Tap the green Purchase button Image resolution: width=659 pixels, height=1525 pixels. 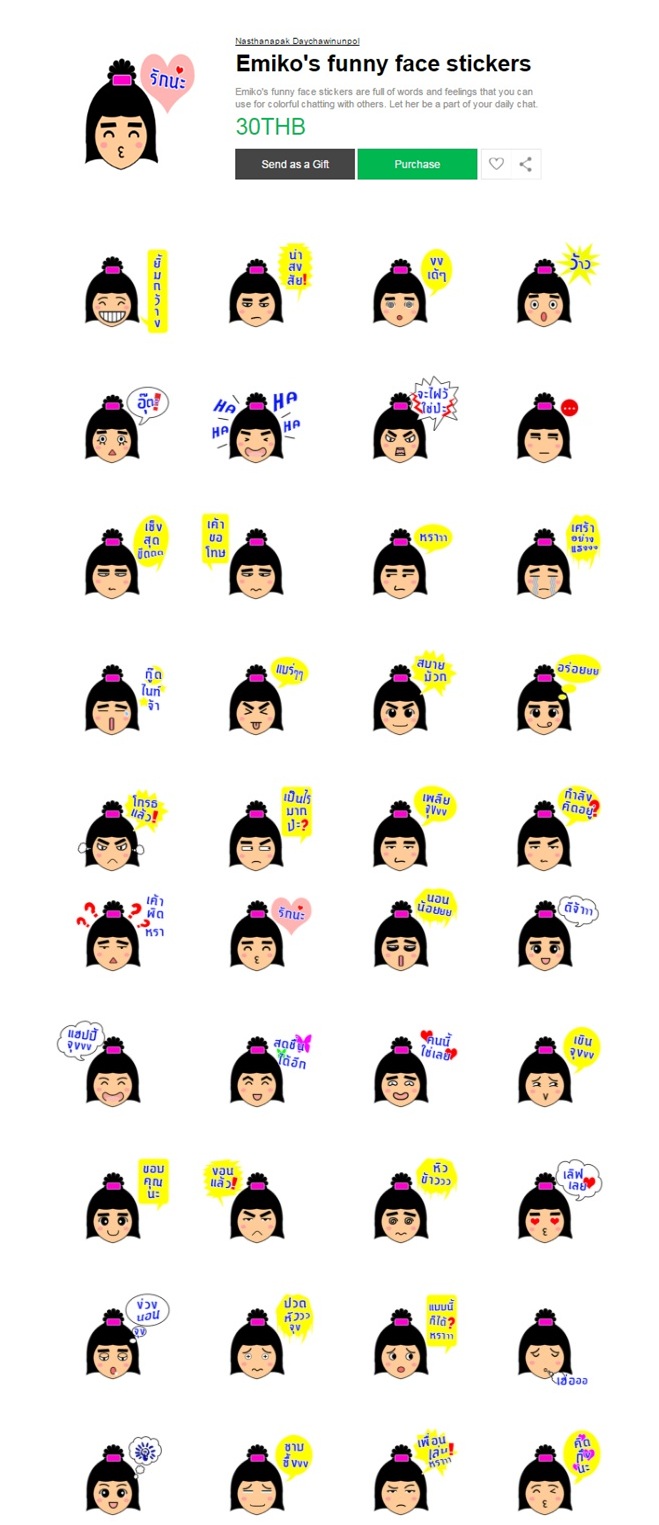(x=417, y=164)
